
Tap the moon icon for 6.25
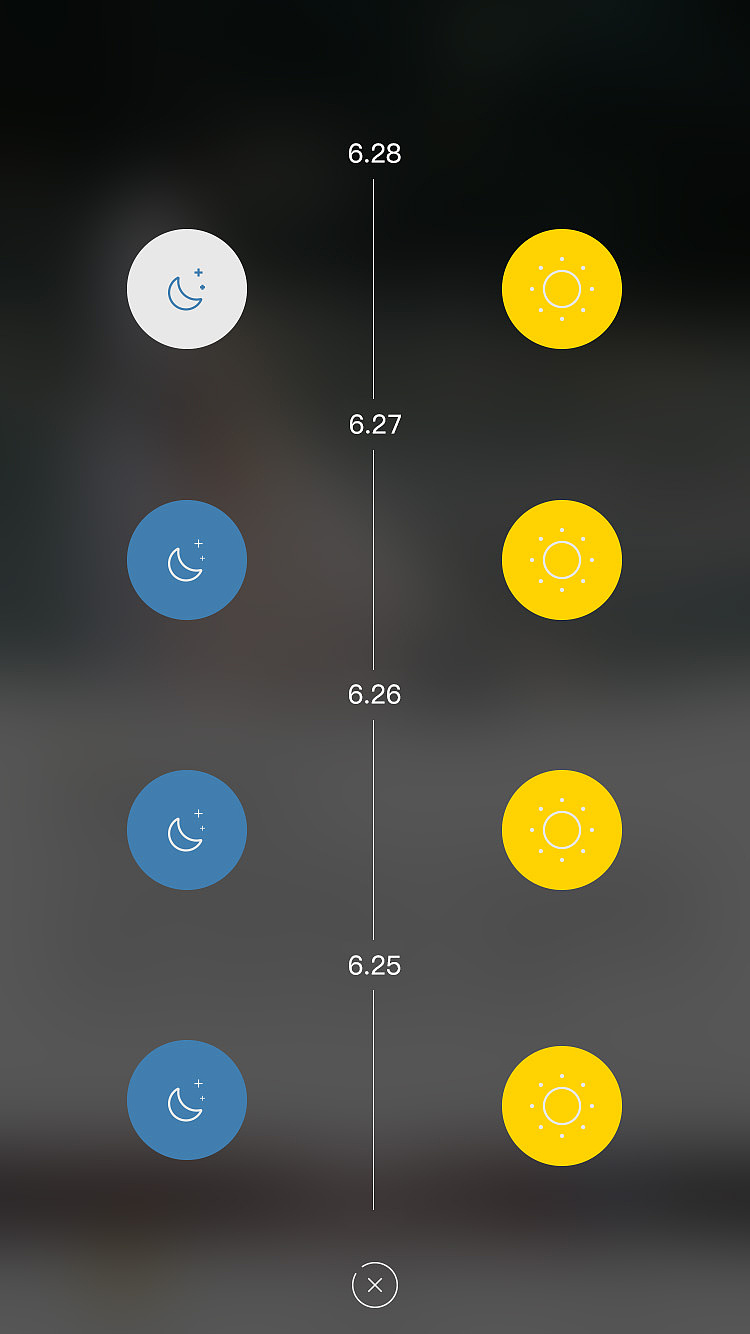pyautogui.click(x=186, y=1100)
